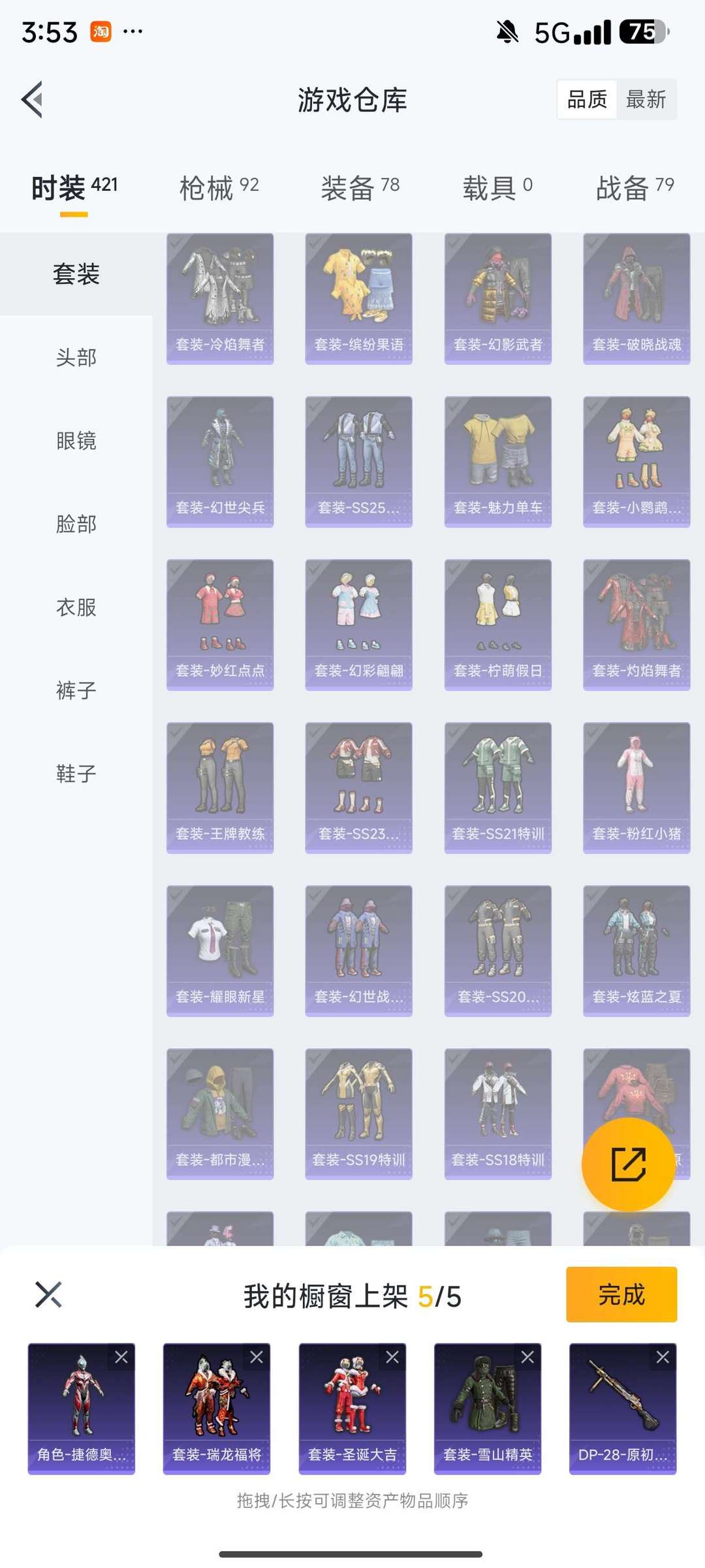This screenshot has width=705, height=1568.
Task: Switch to the 枪械 tab
Action: 219,187
